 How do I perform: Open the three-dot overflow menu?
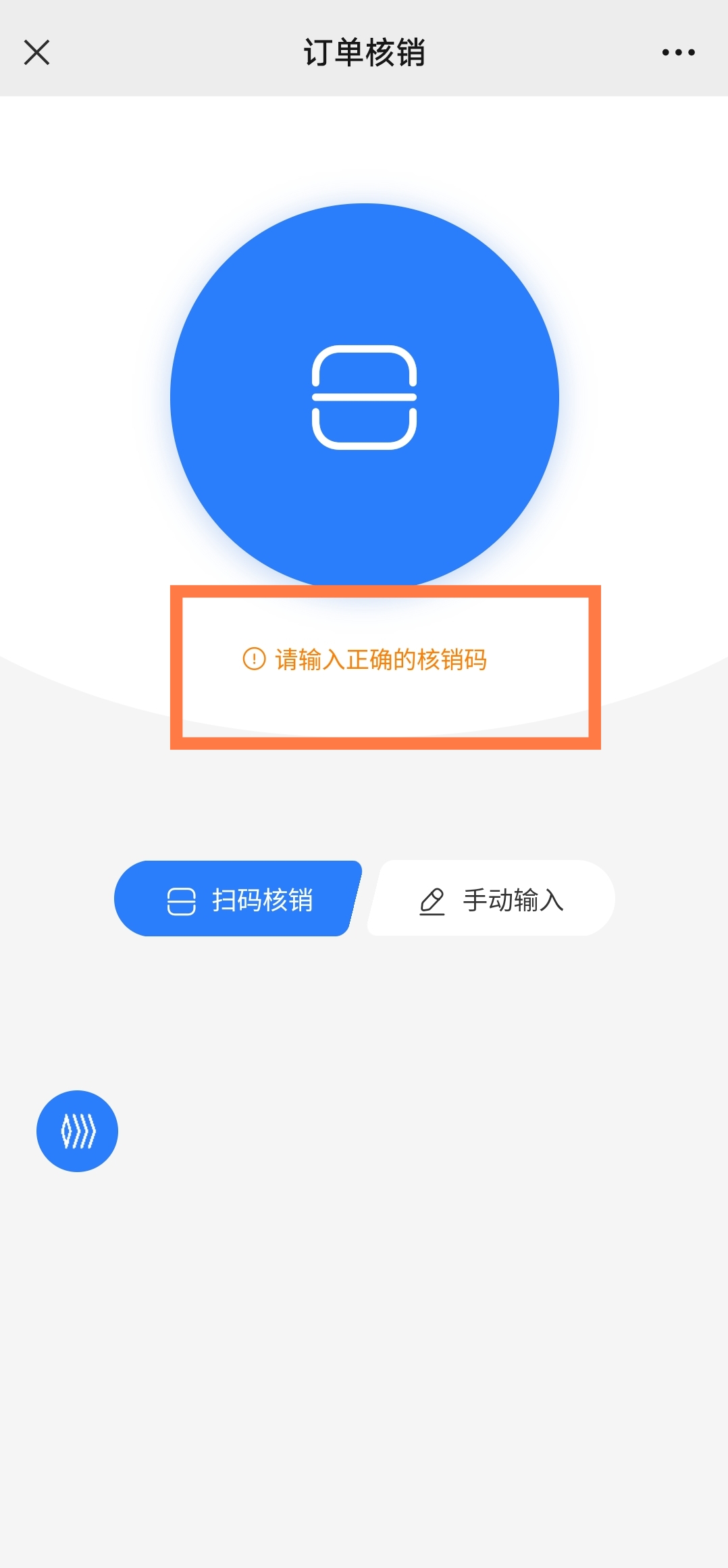678,52
